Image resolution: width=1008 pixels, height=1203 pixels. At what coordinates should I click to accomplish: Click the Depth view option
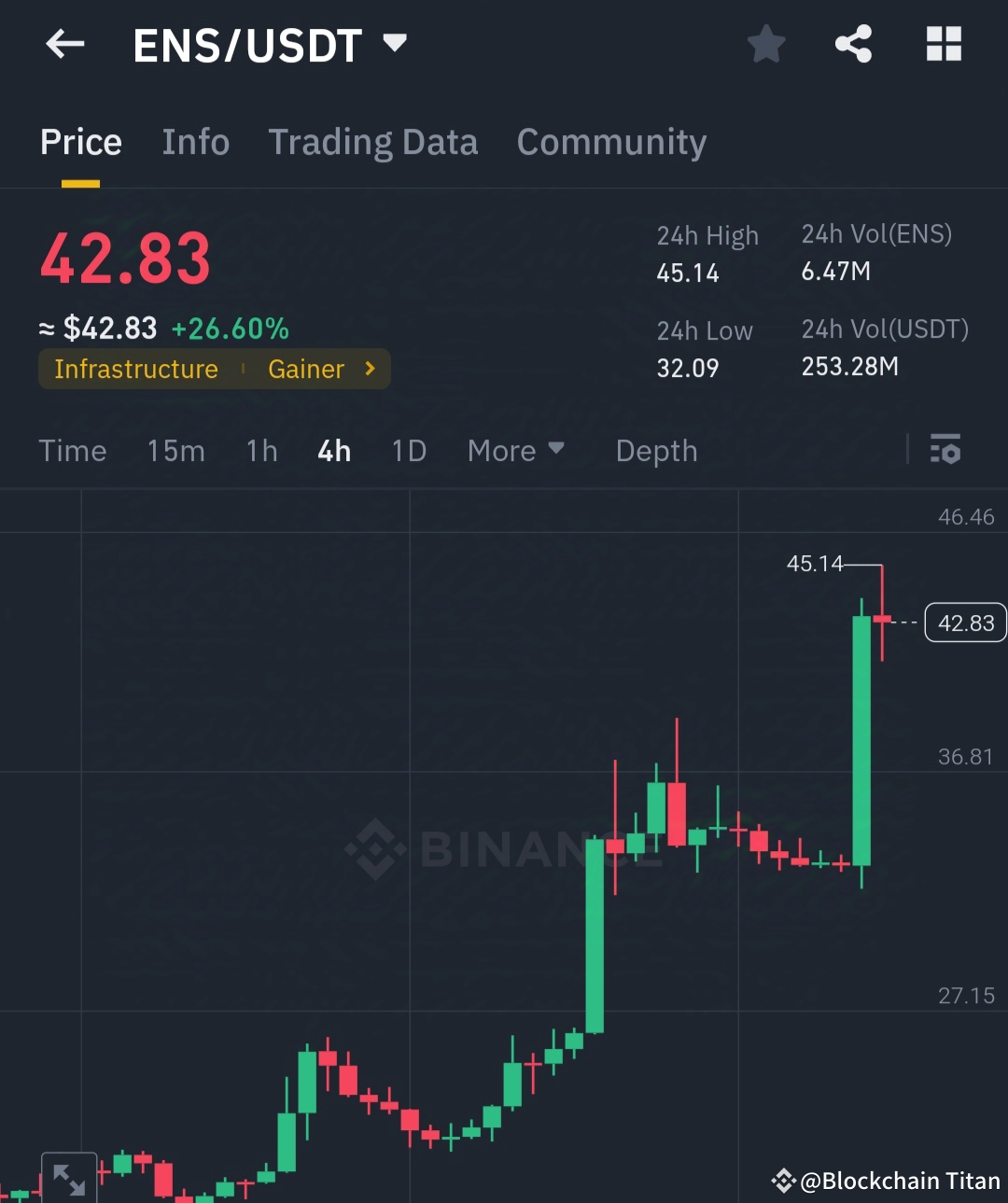pyautogui.click(x=656, y=451)
